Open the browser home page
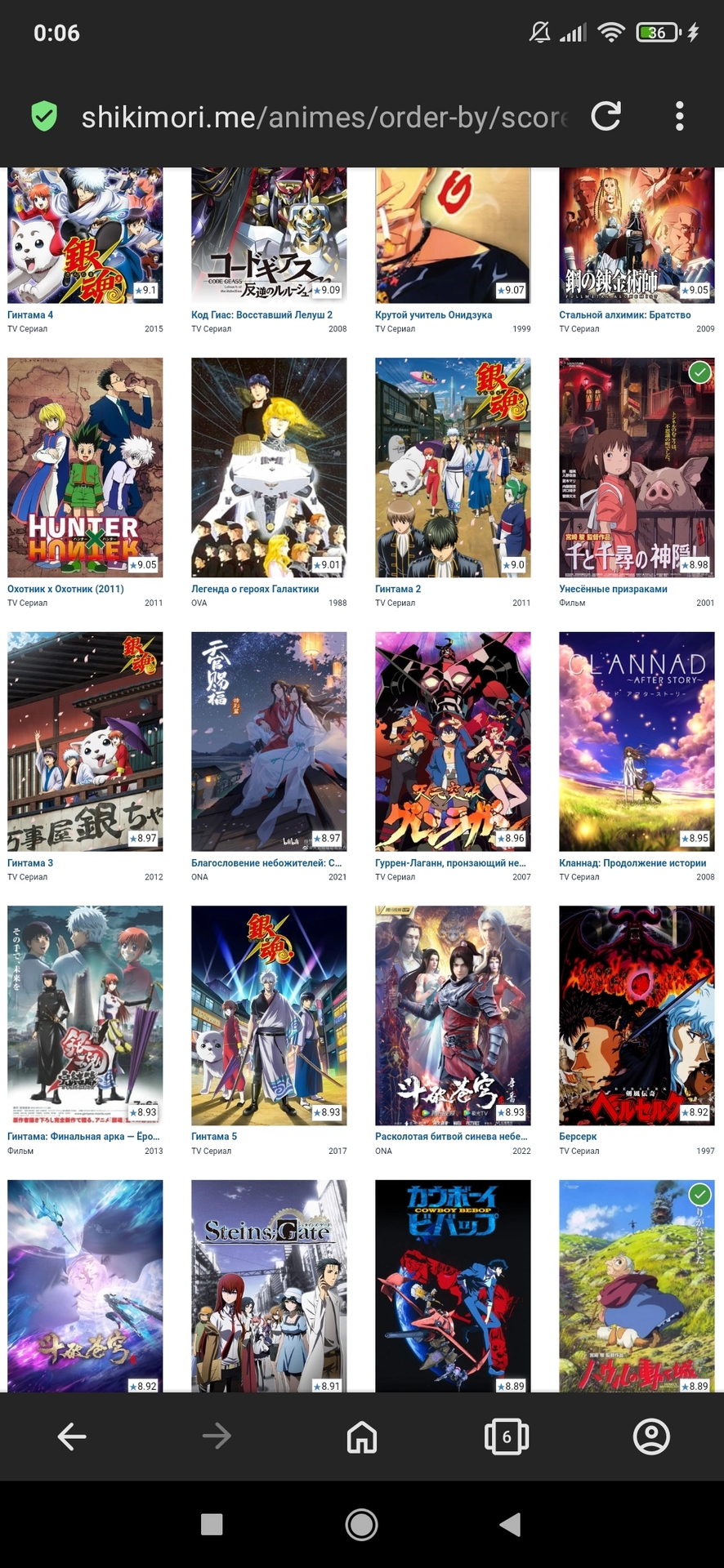Viewport: 724px width, 1568px height. (361, 1437)
